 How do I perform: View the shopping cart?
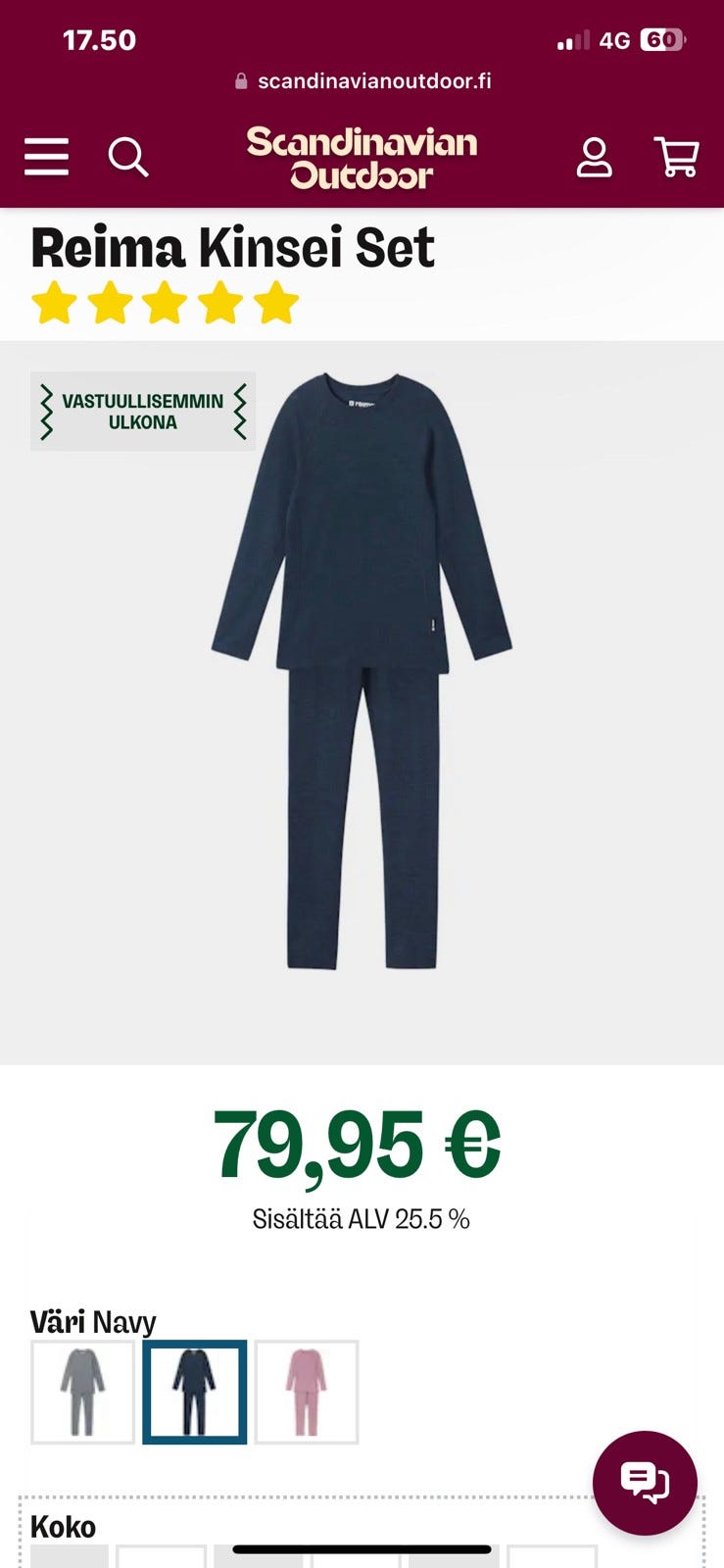coord(676,157)
